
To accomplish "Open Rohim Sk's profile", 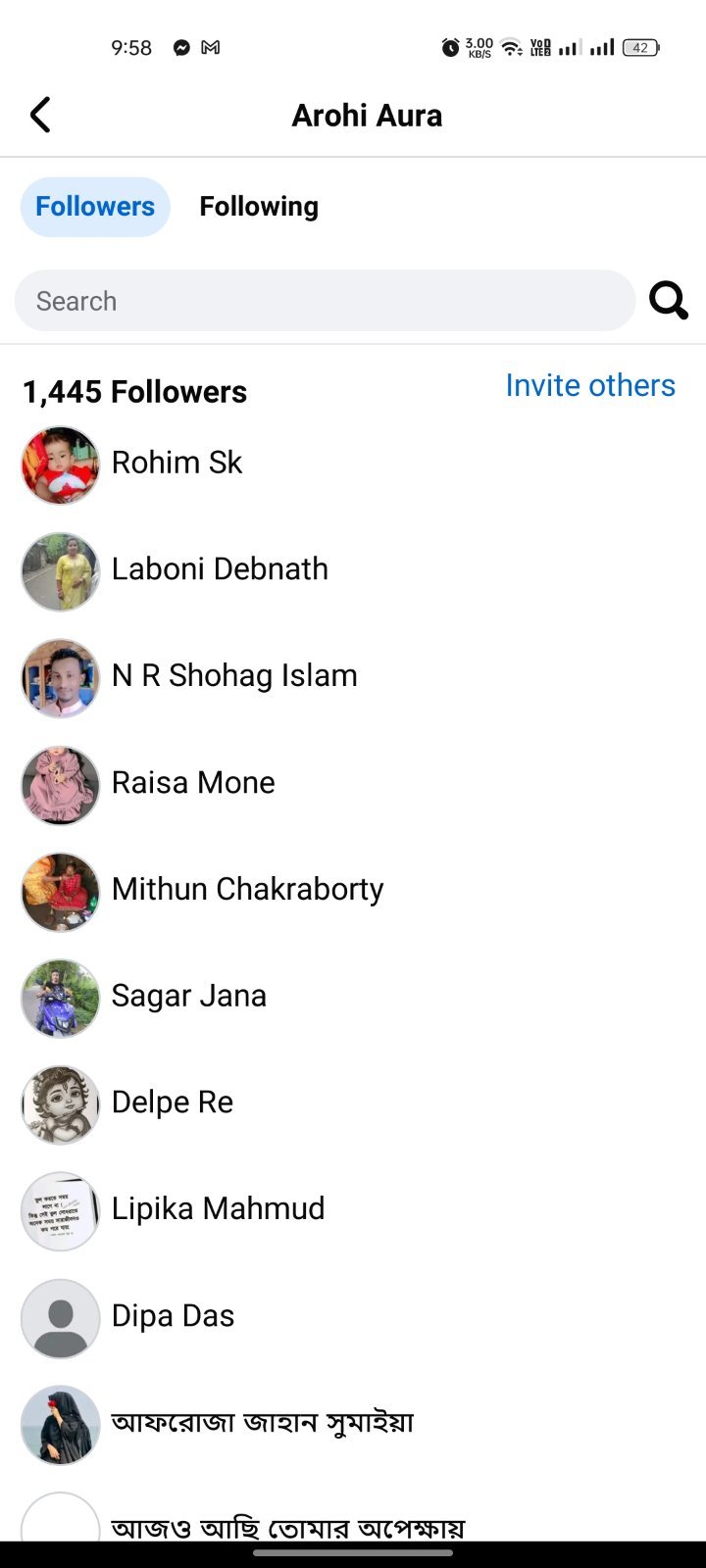I will [x=353, y=465].
